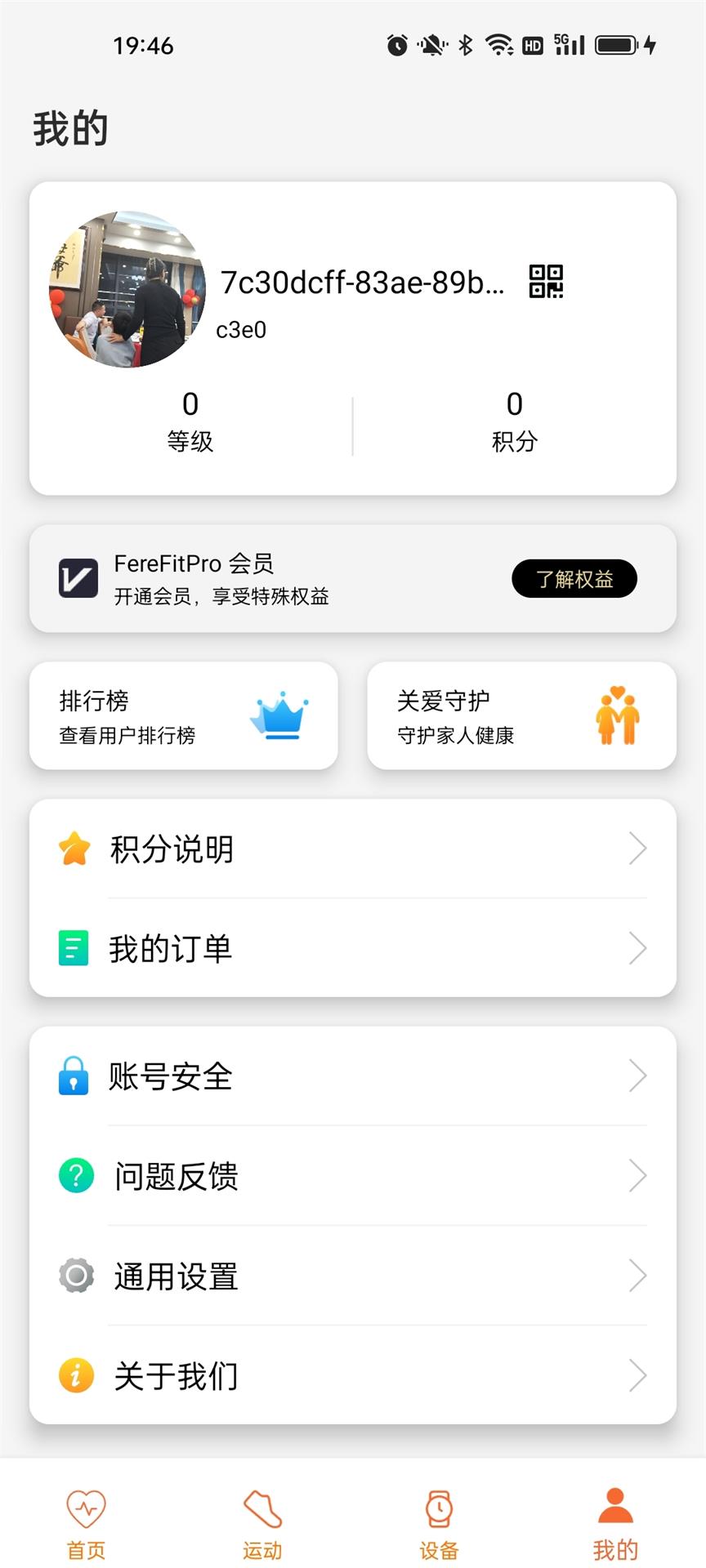This screenshot has width=706, height=1568.
Task: Tap the 了解权益 membership button
Action: [x=574, y=579]
